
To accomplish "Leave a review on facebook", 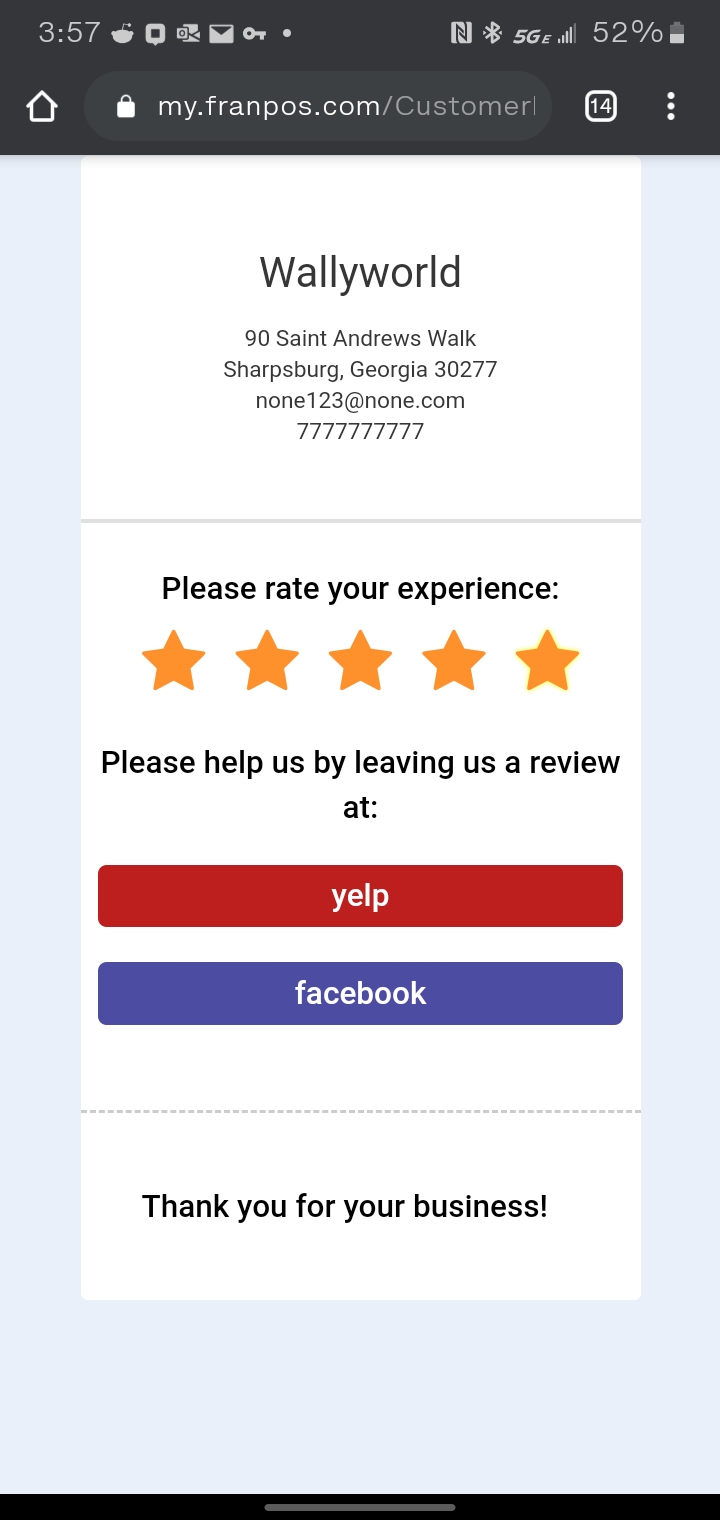I will tap(360, 993).
